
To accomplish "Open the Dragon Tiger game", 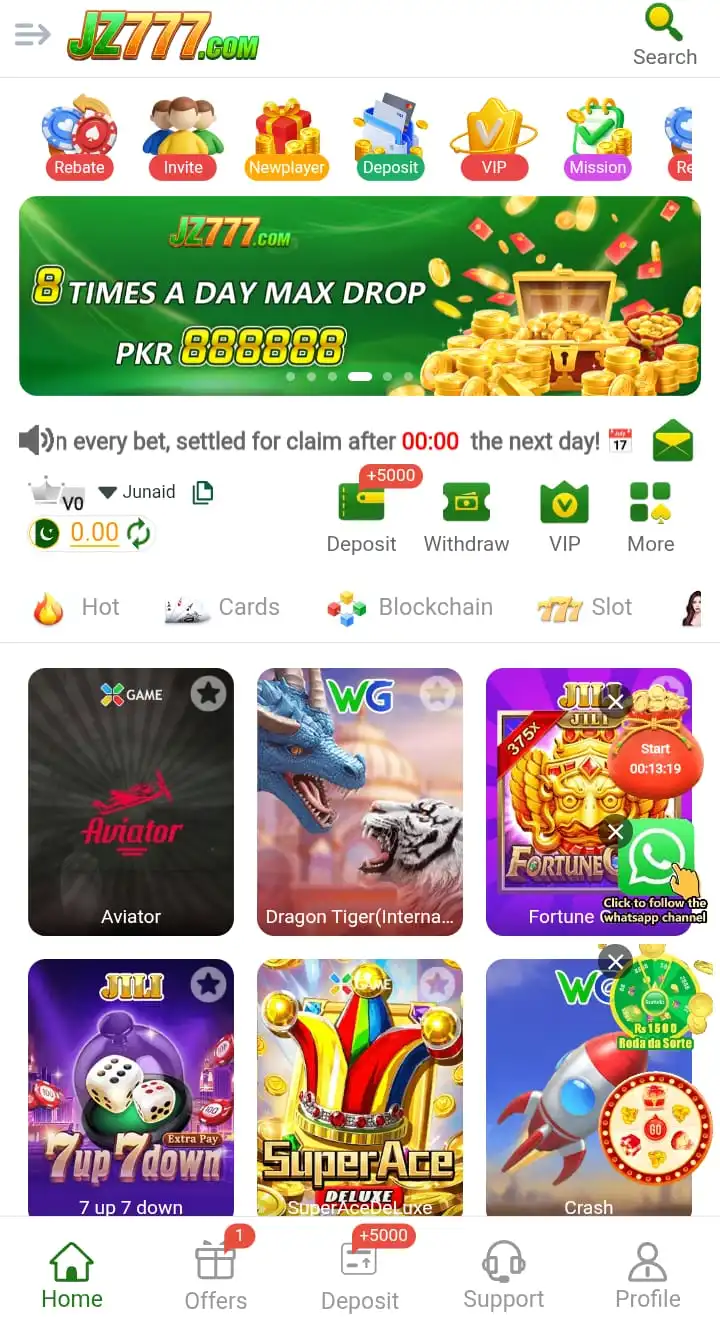I will [360, 800].
